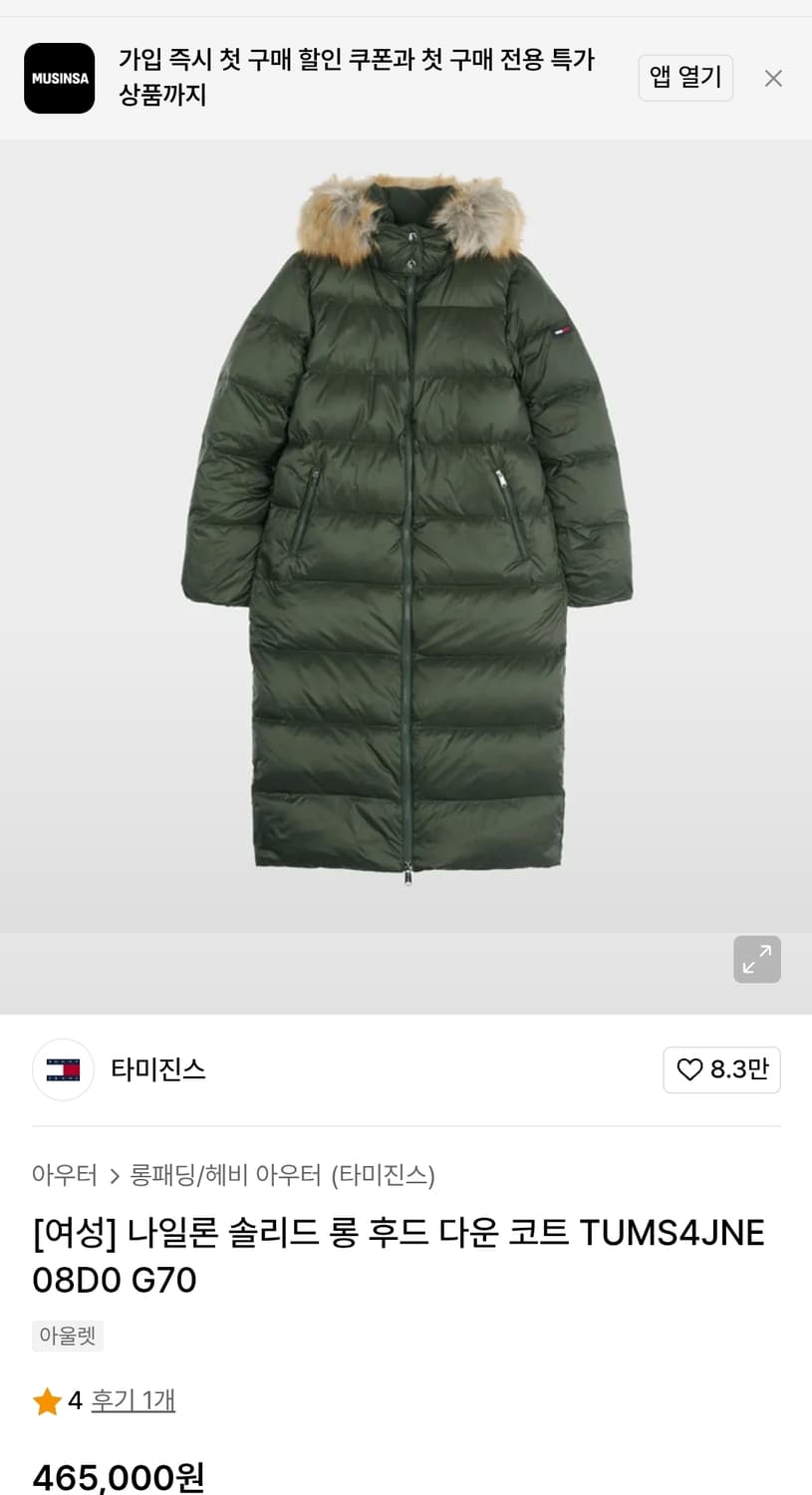Viewport: 812px width, 1495px height.
Task: Select the 타미진스 brand name
Action: (157, 1069)
